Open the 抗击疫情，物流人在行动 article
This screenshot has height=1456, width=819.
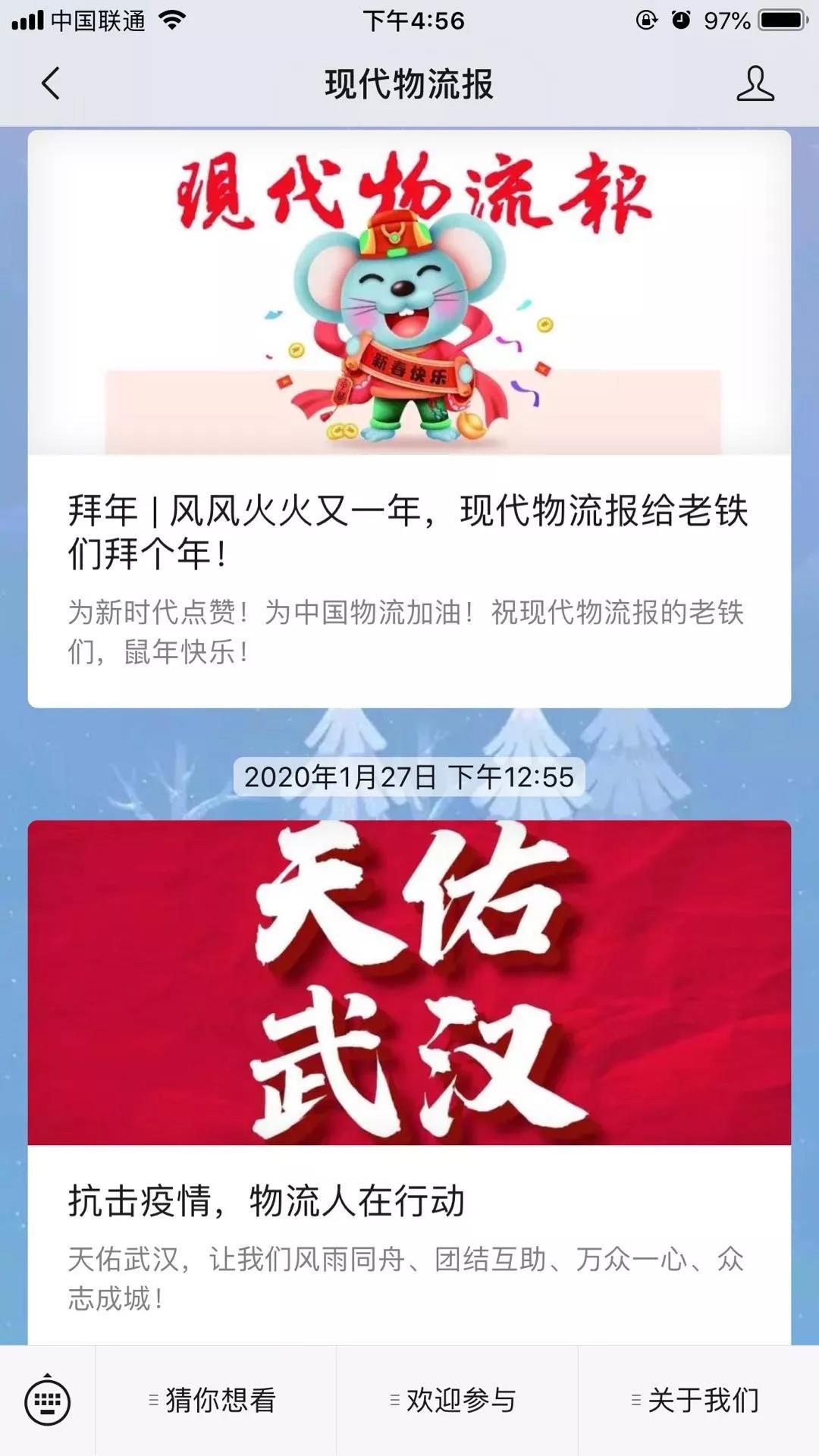408,1202
